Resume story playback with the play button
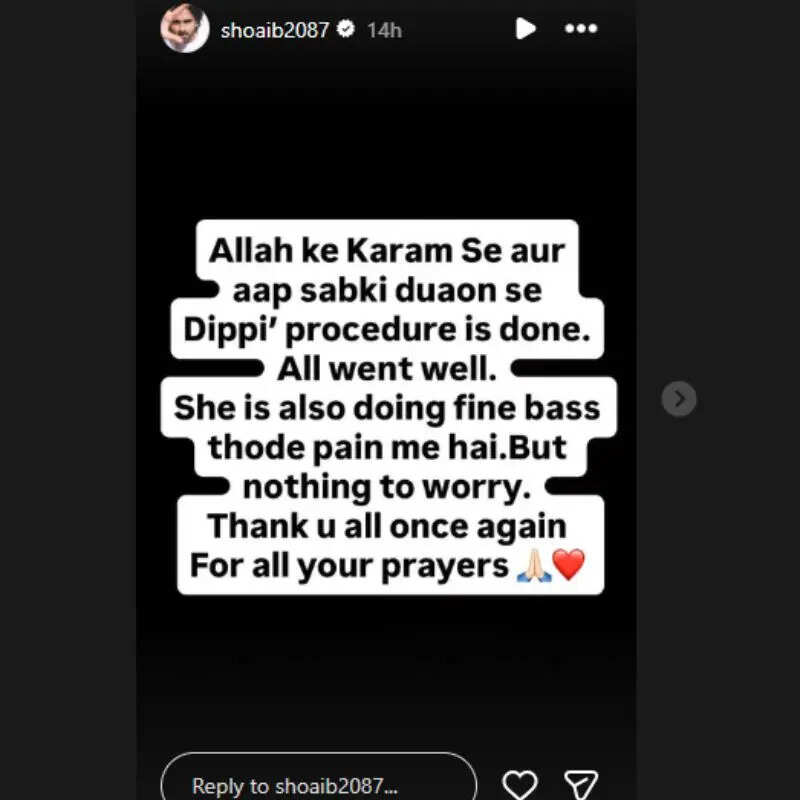 [525, 29]
